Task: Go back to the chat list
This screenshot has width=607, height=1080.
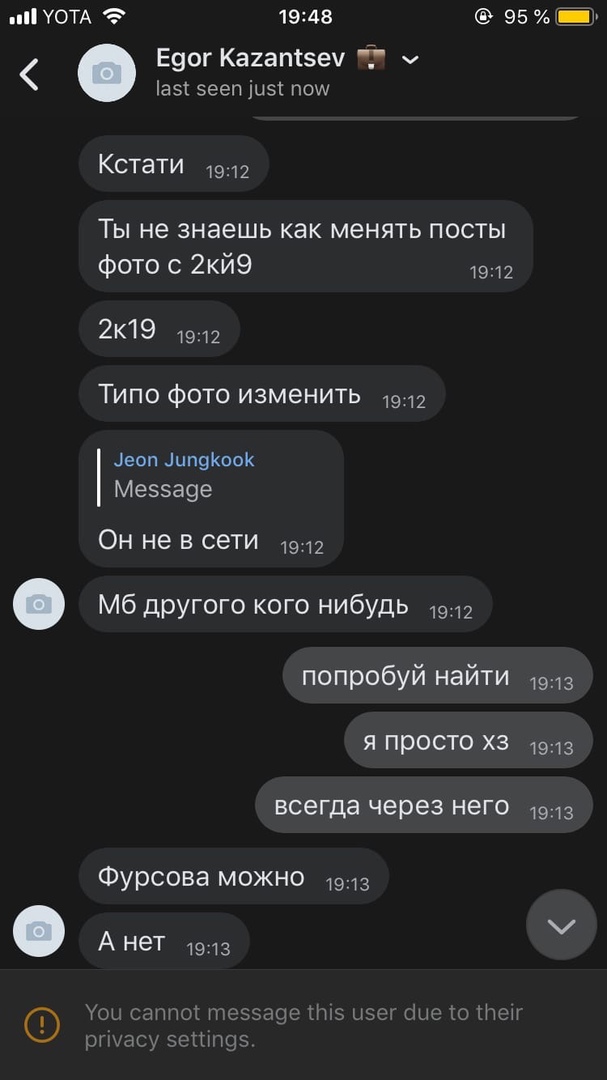Action: 30,74
